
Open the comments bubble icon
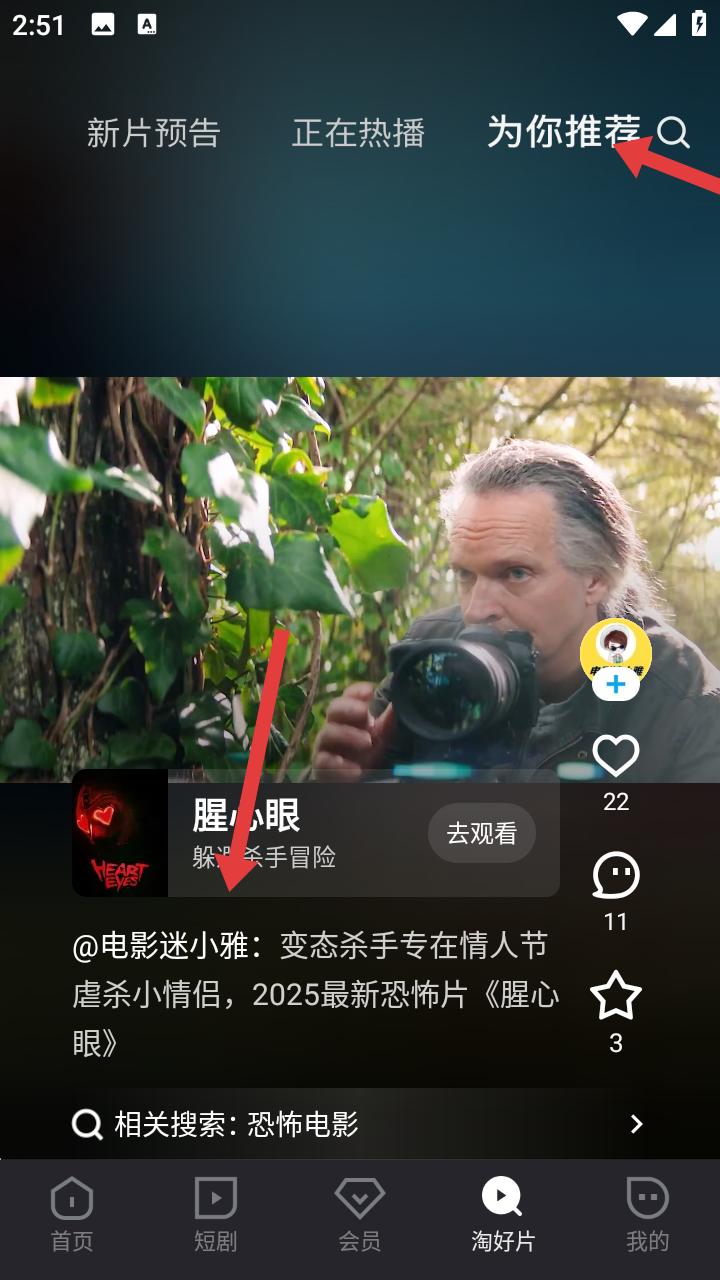click(x=616, y=875)
